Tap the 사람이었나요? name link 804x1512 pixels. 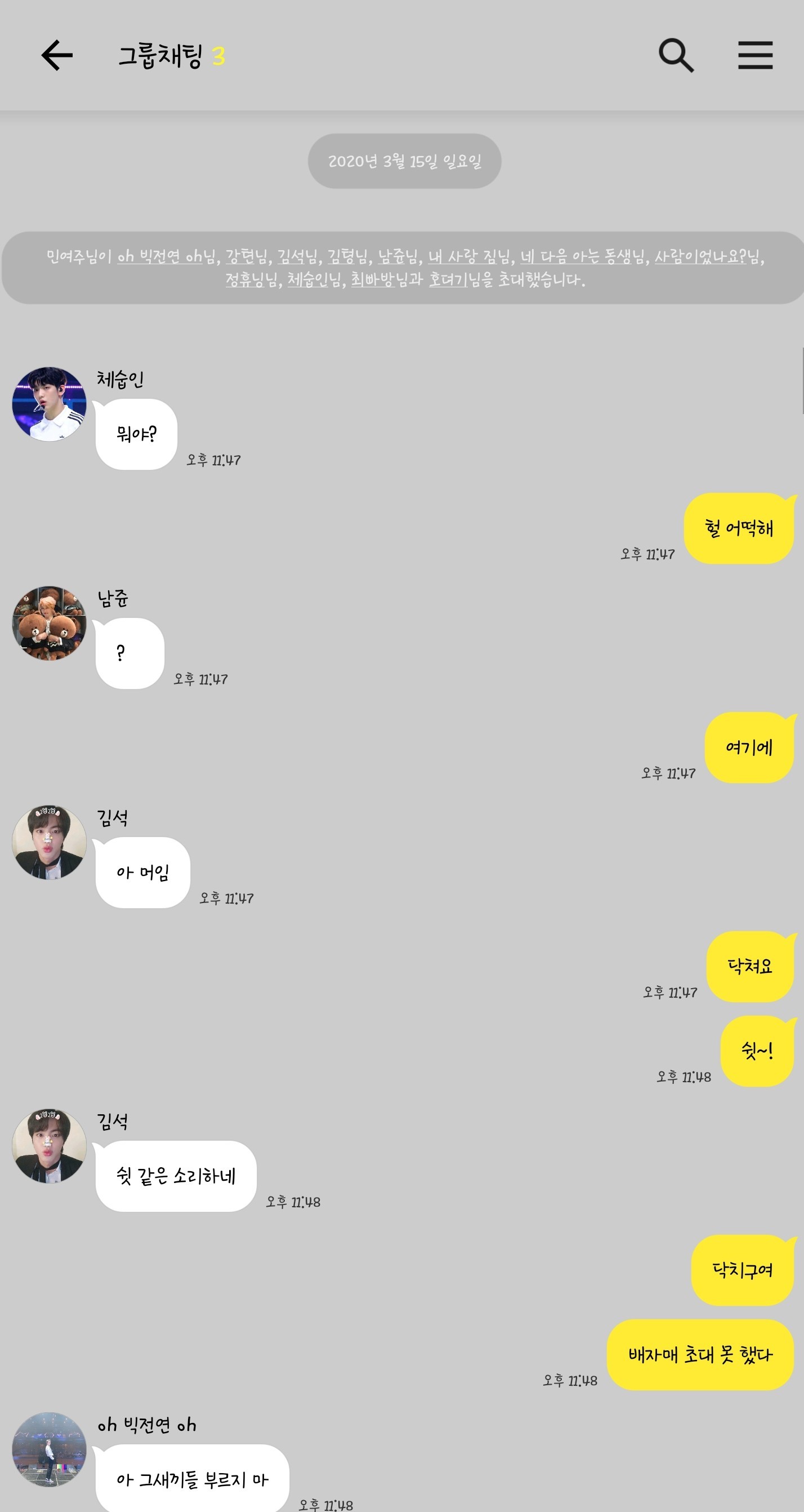[700, 256]
